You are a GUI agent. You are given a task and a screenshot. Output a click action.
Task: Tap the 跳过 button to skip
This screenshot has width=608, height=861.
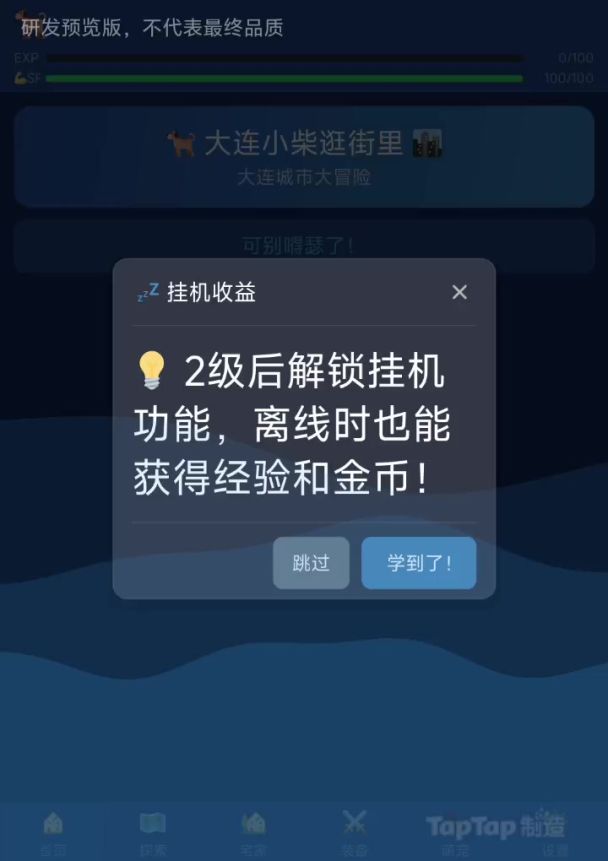pos(311,563)
